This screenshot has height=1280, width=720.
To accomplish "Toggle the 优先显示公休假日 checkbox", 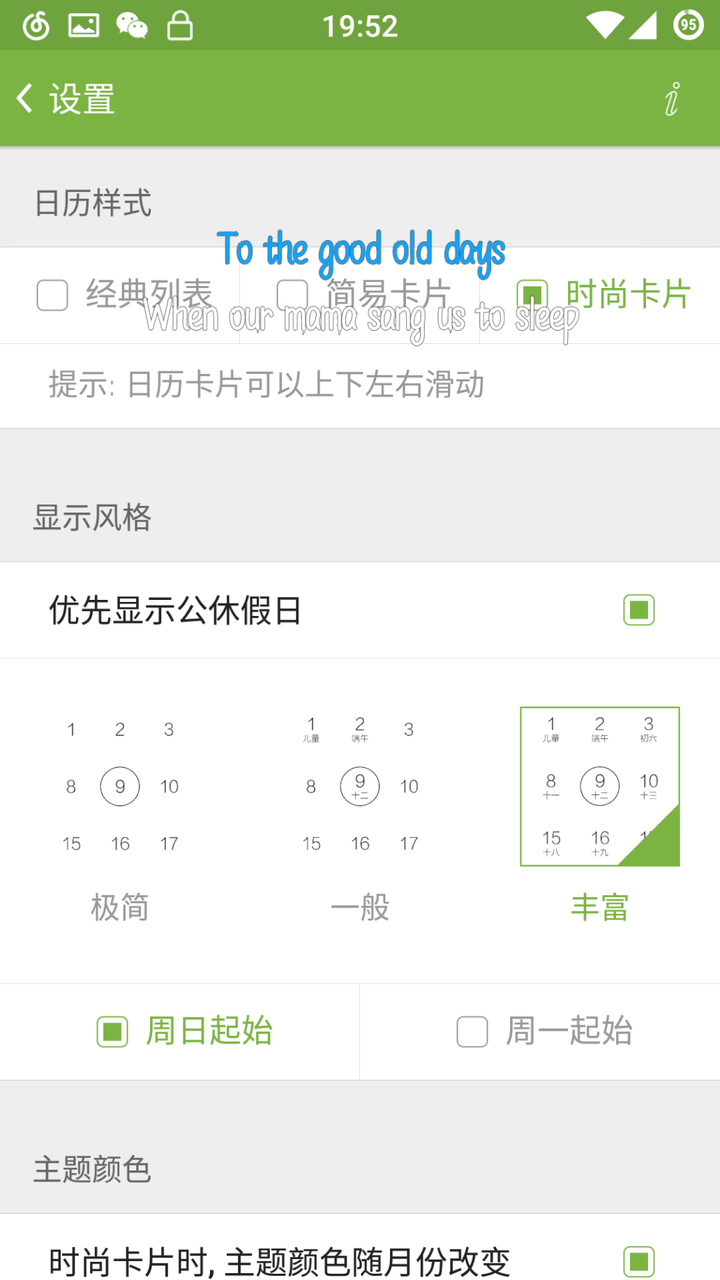I will coord(638,609).
